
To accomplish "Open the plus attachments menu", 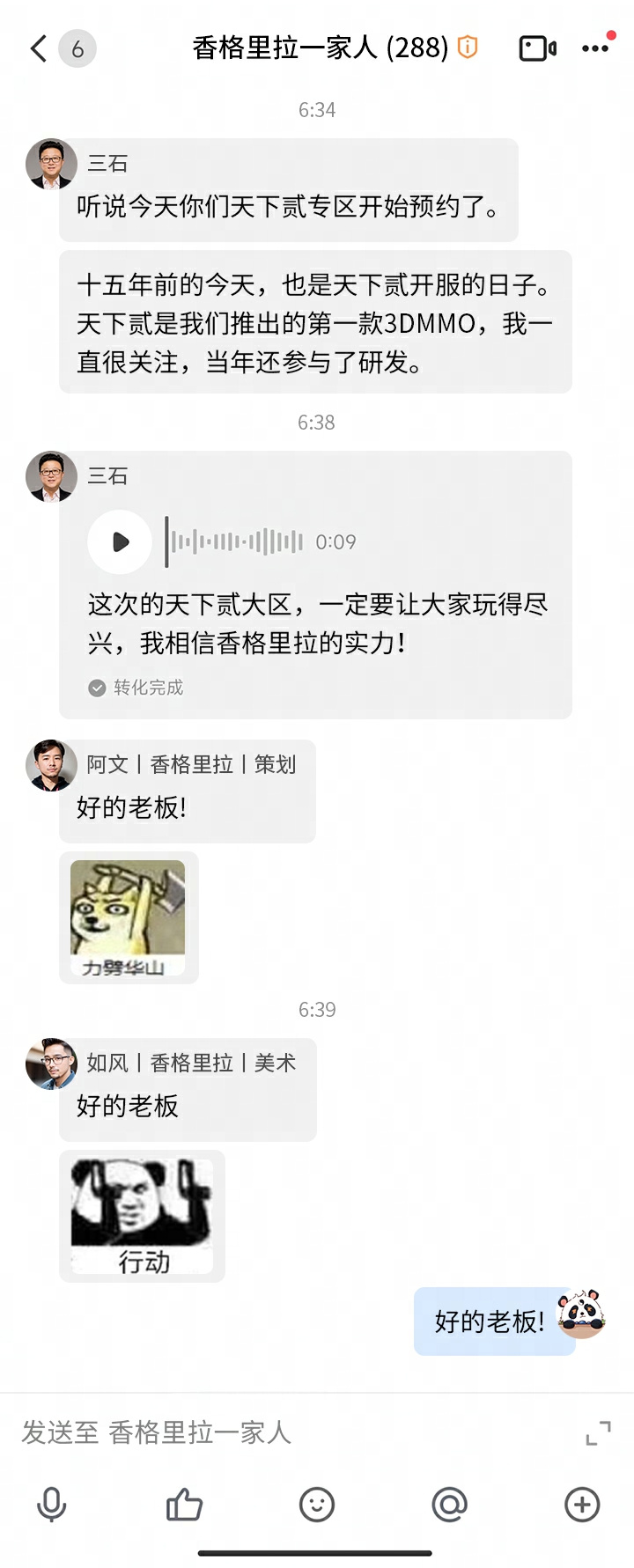I will pyautogui.click(x=582, y=1505).
